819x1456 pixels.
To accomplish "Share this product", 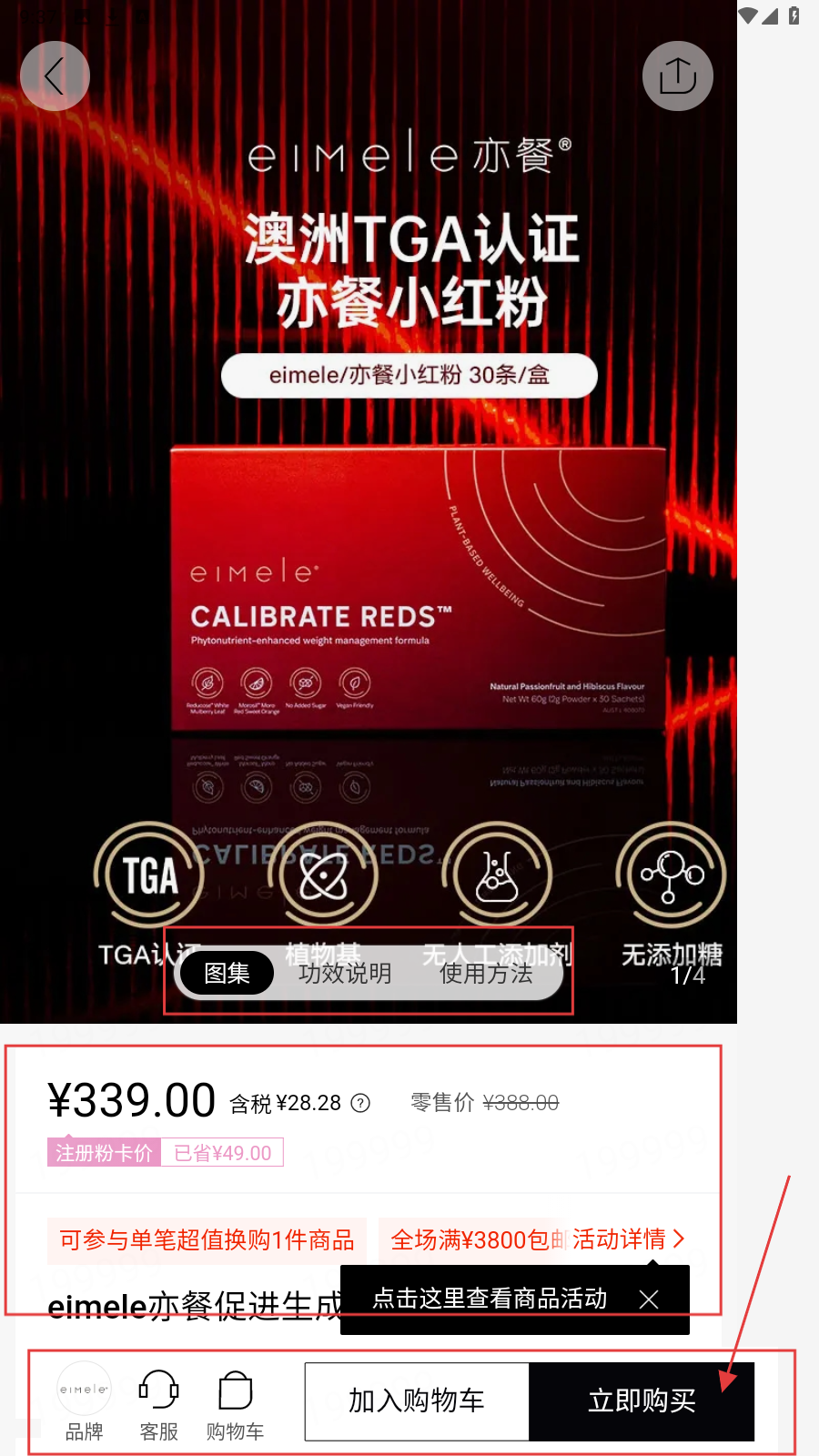I will click(677, 76).
